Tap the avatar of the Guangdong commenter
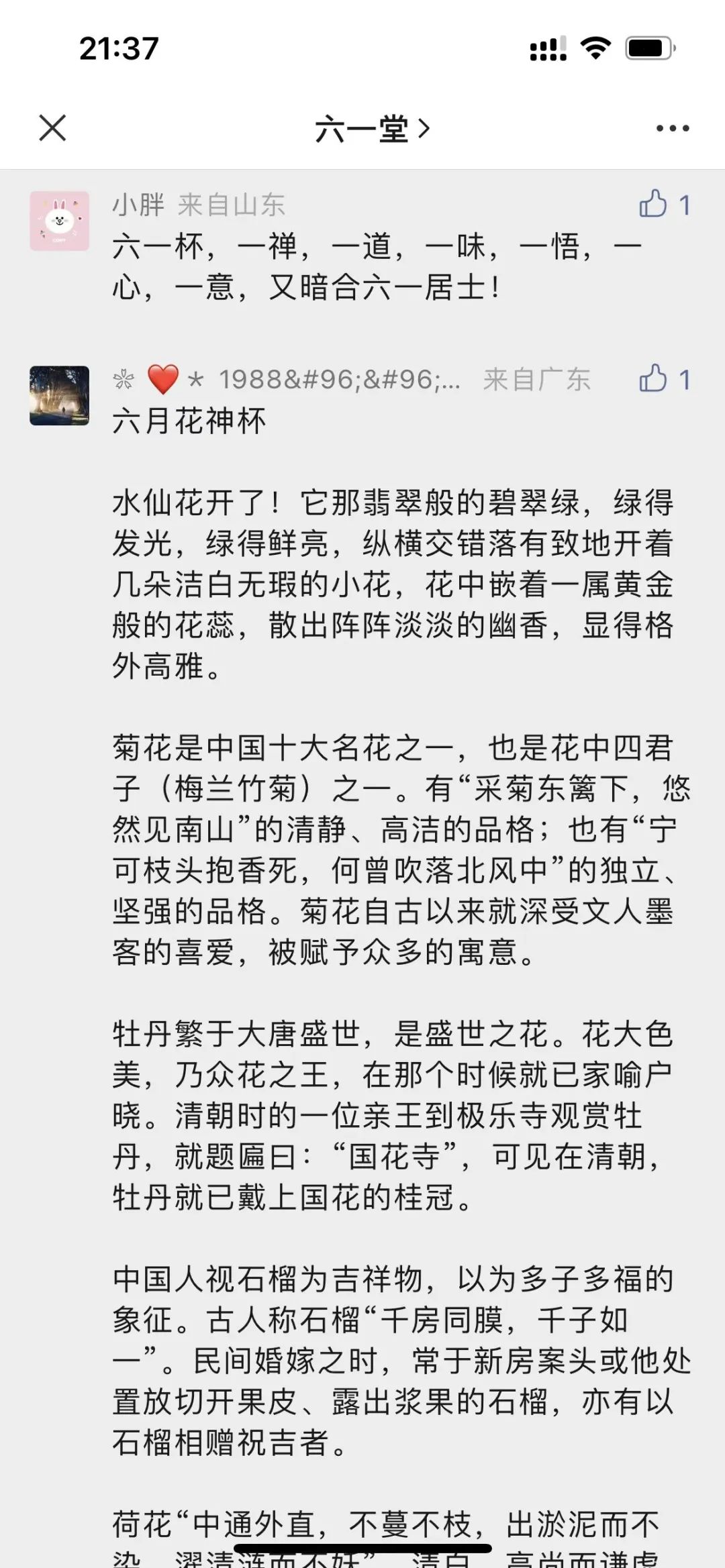The width and height of the screenshot is (725, 1568). click(59, 395)
